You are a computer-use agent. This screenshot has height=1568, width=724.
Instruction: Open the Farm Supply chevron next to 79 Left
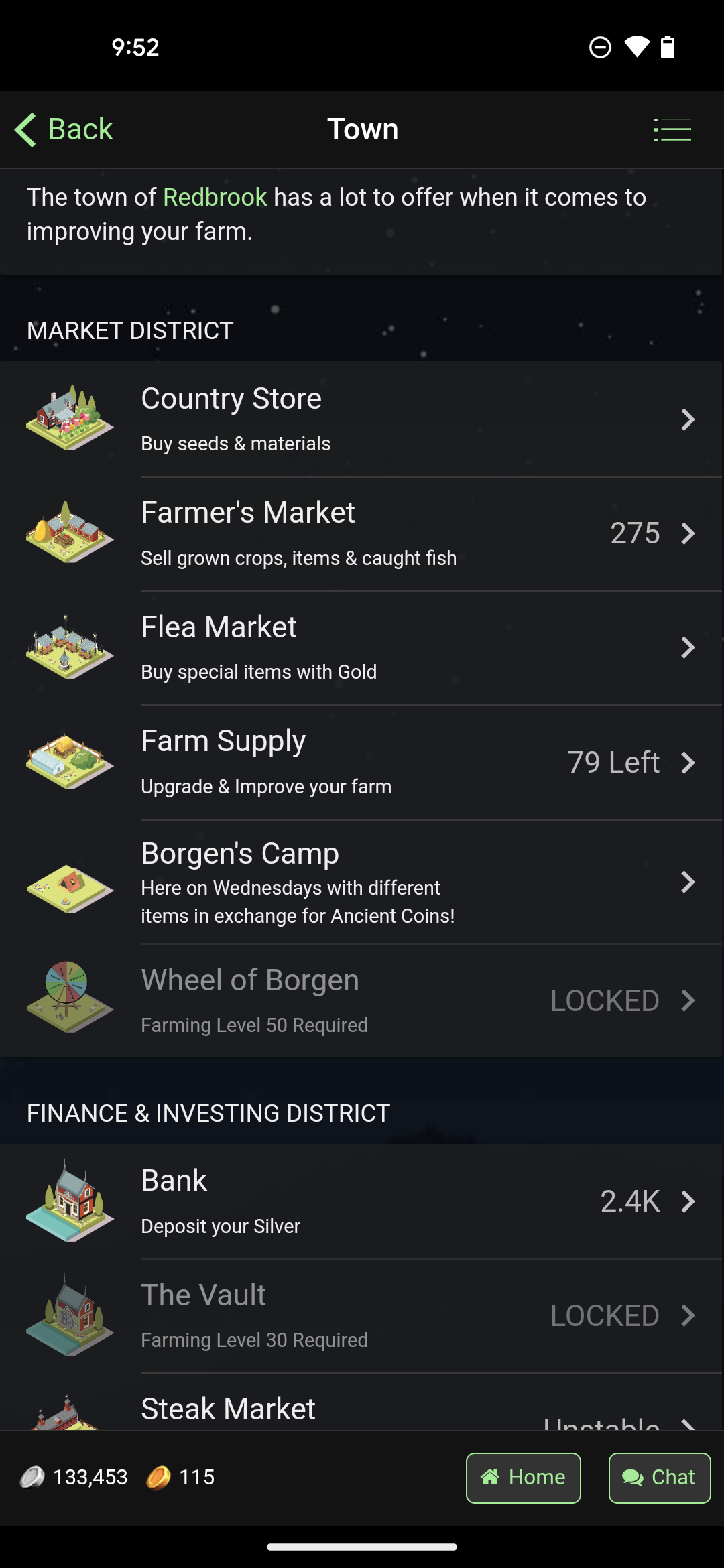(x=688, y=762)
